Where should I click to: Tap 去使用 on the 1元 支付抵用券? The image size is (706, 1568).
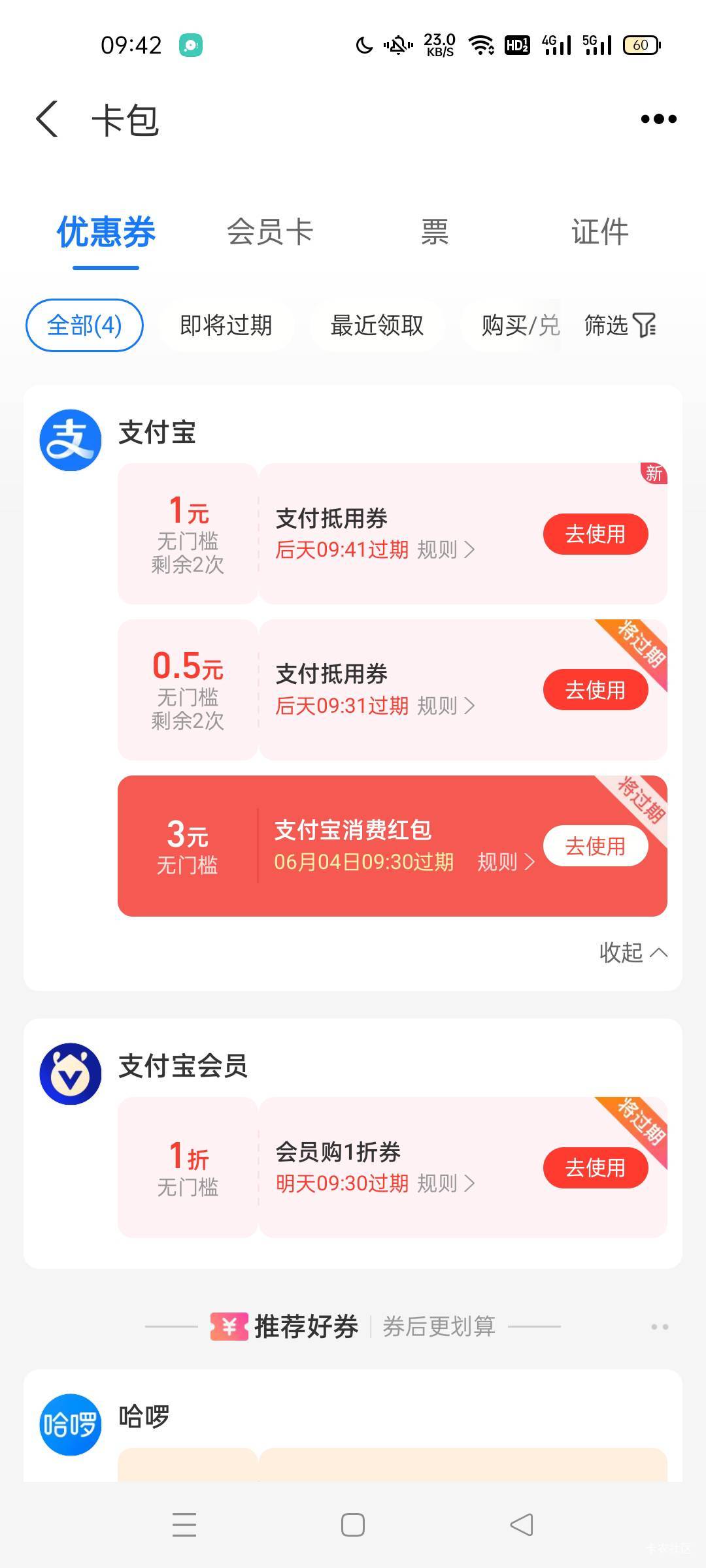click(596, 534)
